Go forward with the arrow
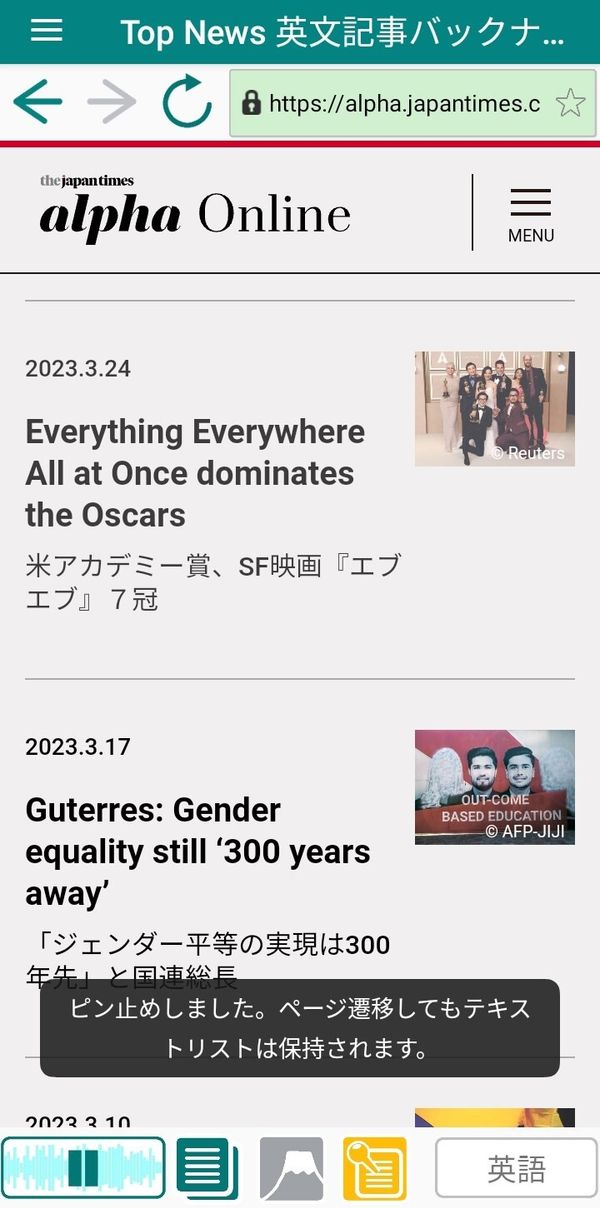 112,102
